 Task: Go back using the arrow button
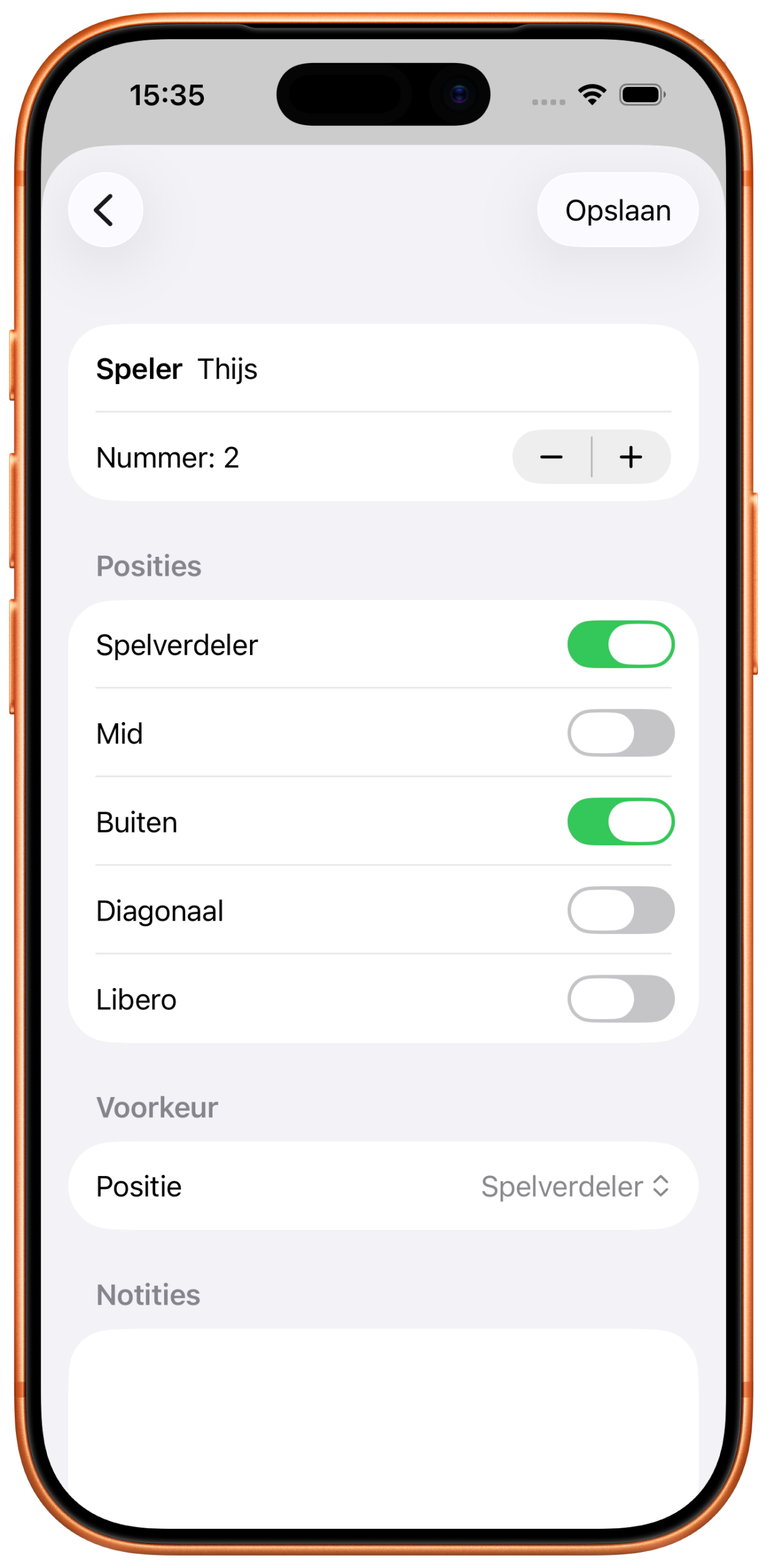point(105,210)
